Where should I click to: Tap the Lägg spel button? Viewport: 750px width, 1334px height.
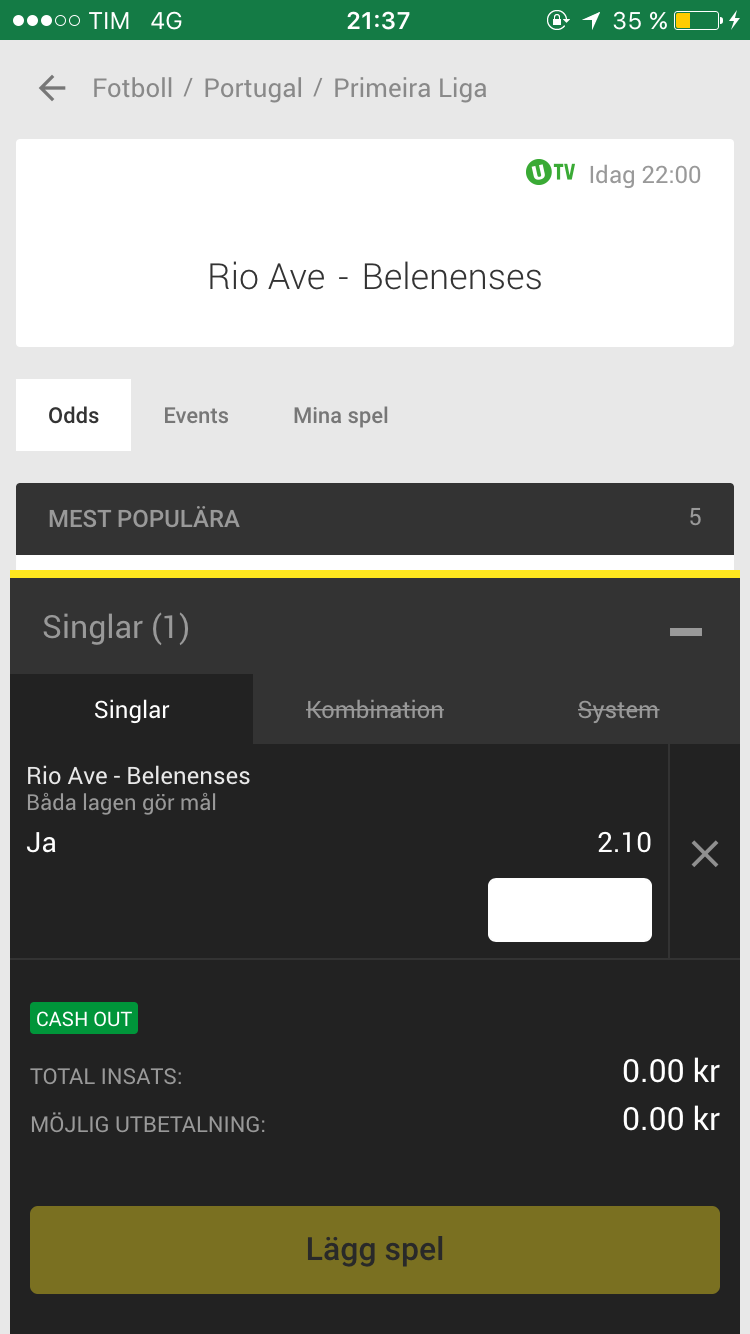point(375,1250)
